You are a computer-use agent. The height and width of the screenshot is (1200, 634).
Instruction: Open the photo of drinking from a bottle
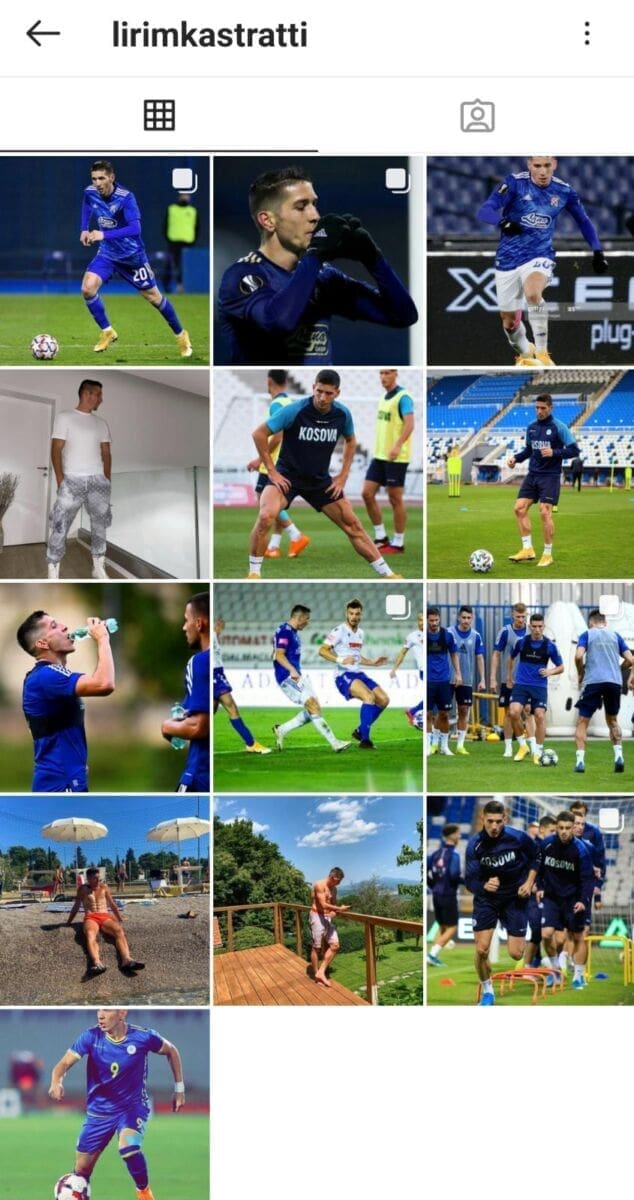[x=105, y=687]
